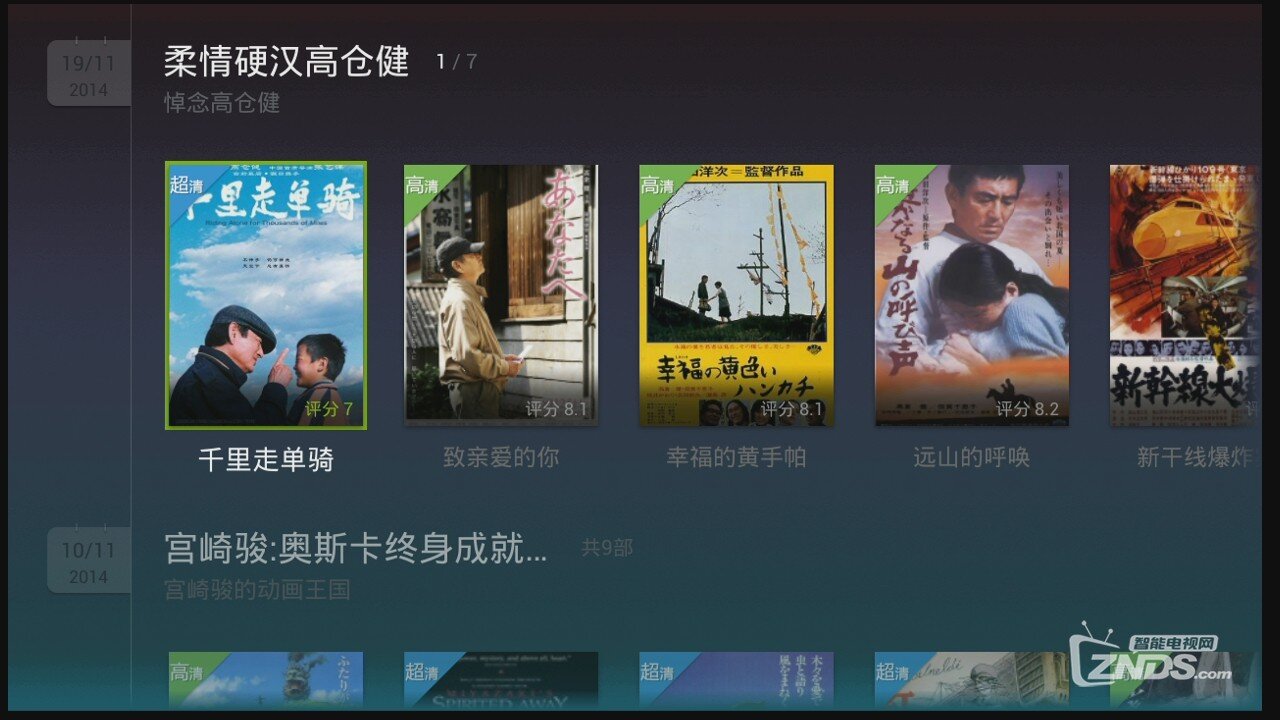Open the movie 远山的呼唤
1280x720 pixels.
click(x=971, y=296)
